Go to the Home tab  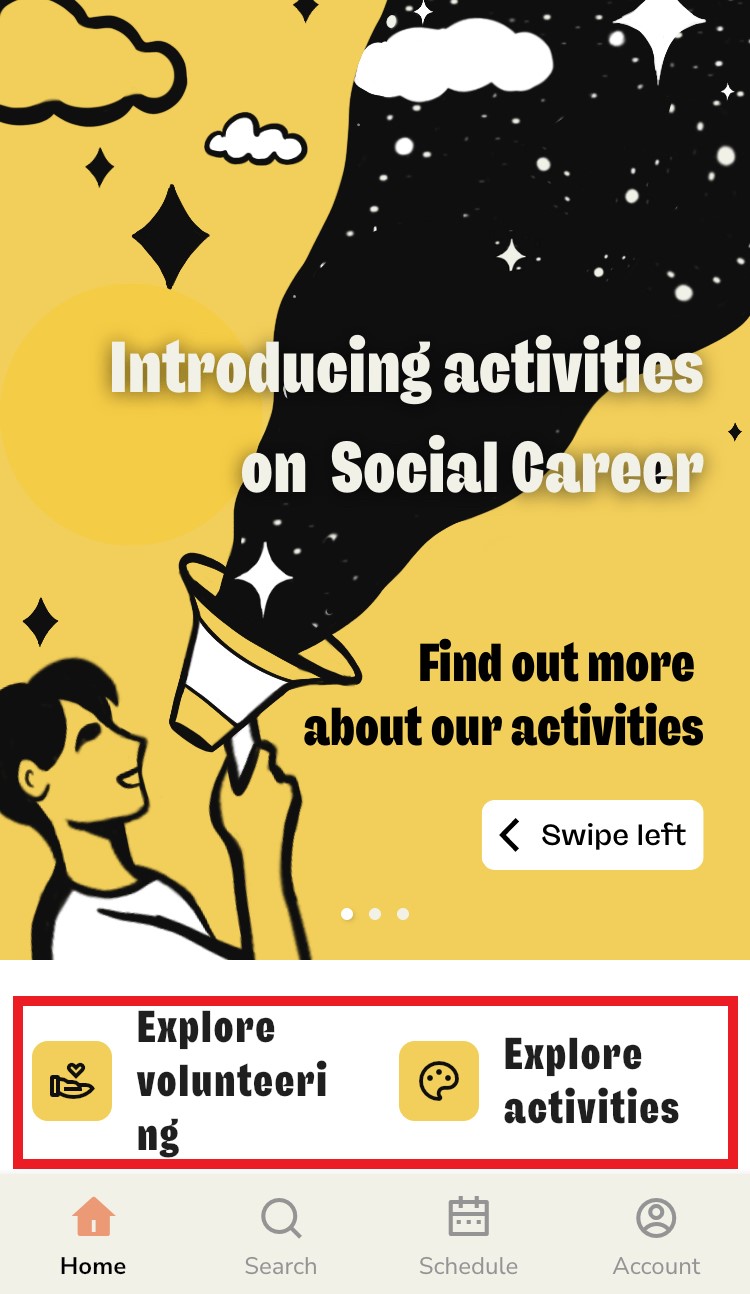pyautogui.click(x=93, y=1238)
